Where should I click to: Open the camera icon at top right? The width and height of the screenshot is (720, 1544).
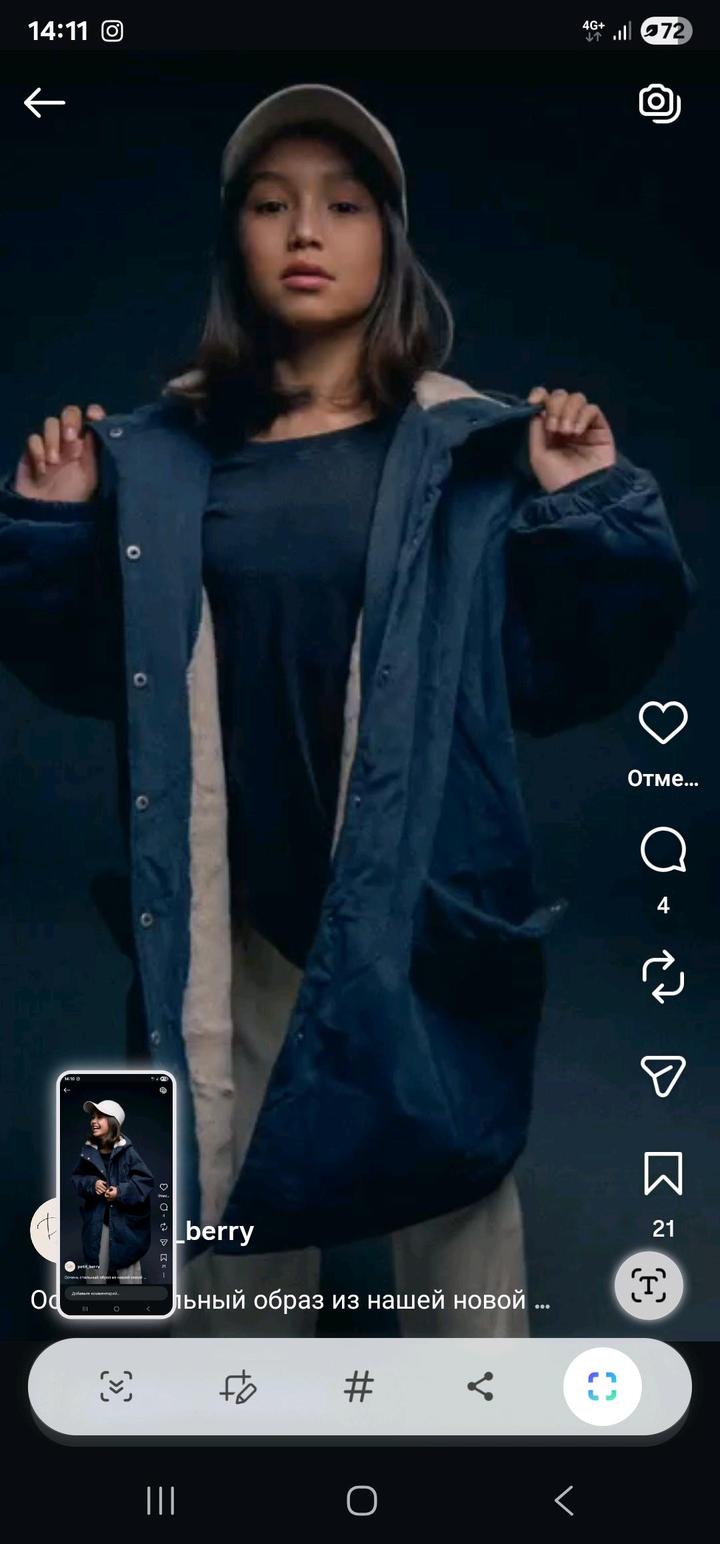pos(659,102)
